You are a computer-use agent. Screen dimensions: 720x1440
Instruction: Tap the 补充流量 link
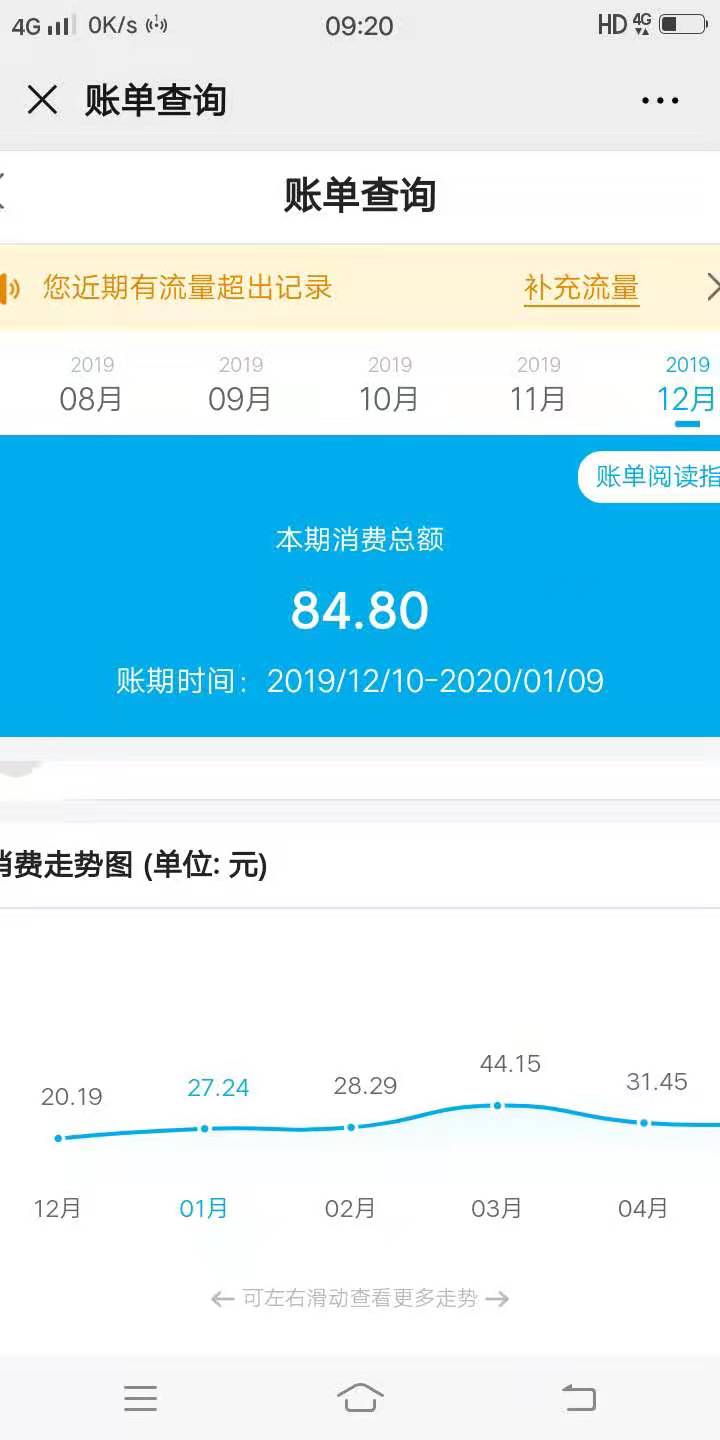[x=581, y=288]
